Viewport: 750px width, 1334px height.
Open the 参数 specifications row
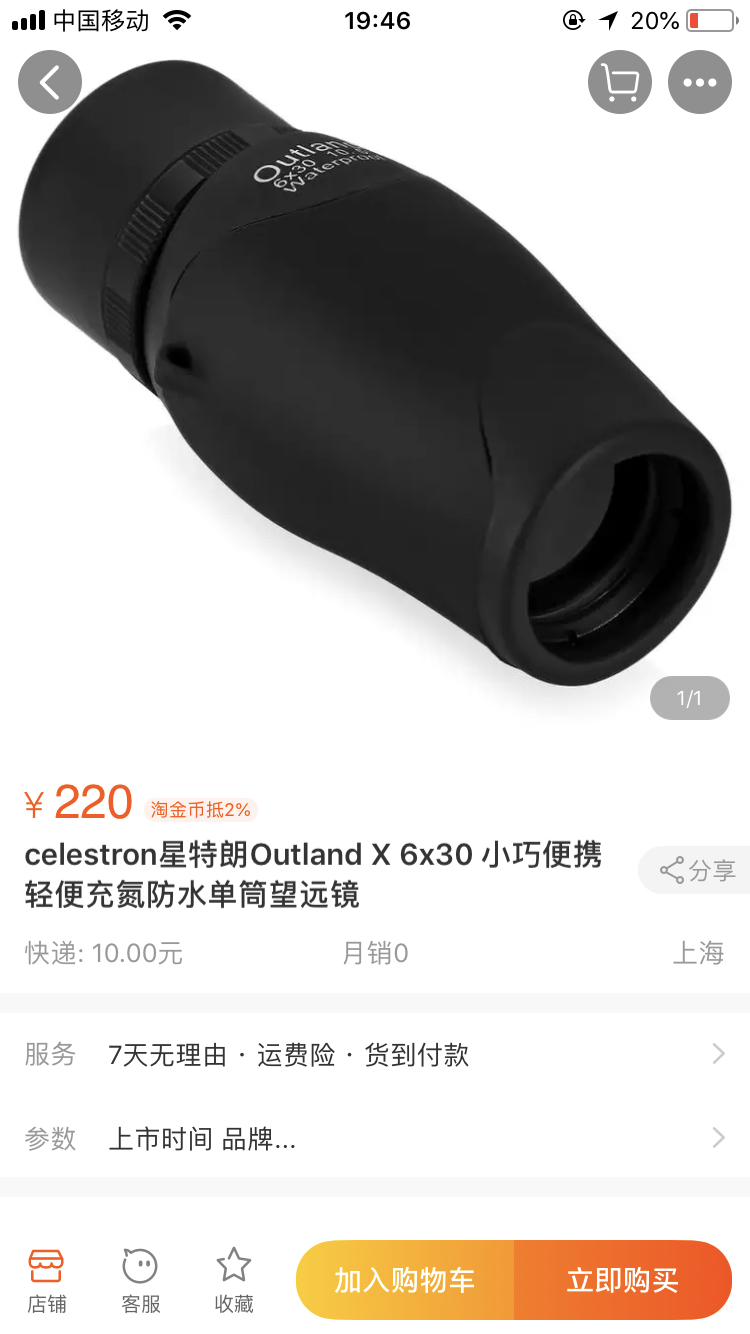[x=375, y=1138]
